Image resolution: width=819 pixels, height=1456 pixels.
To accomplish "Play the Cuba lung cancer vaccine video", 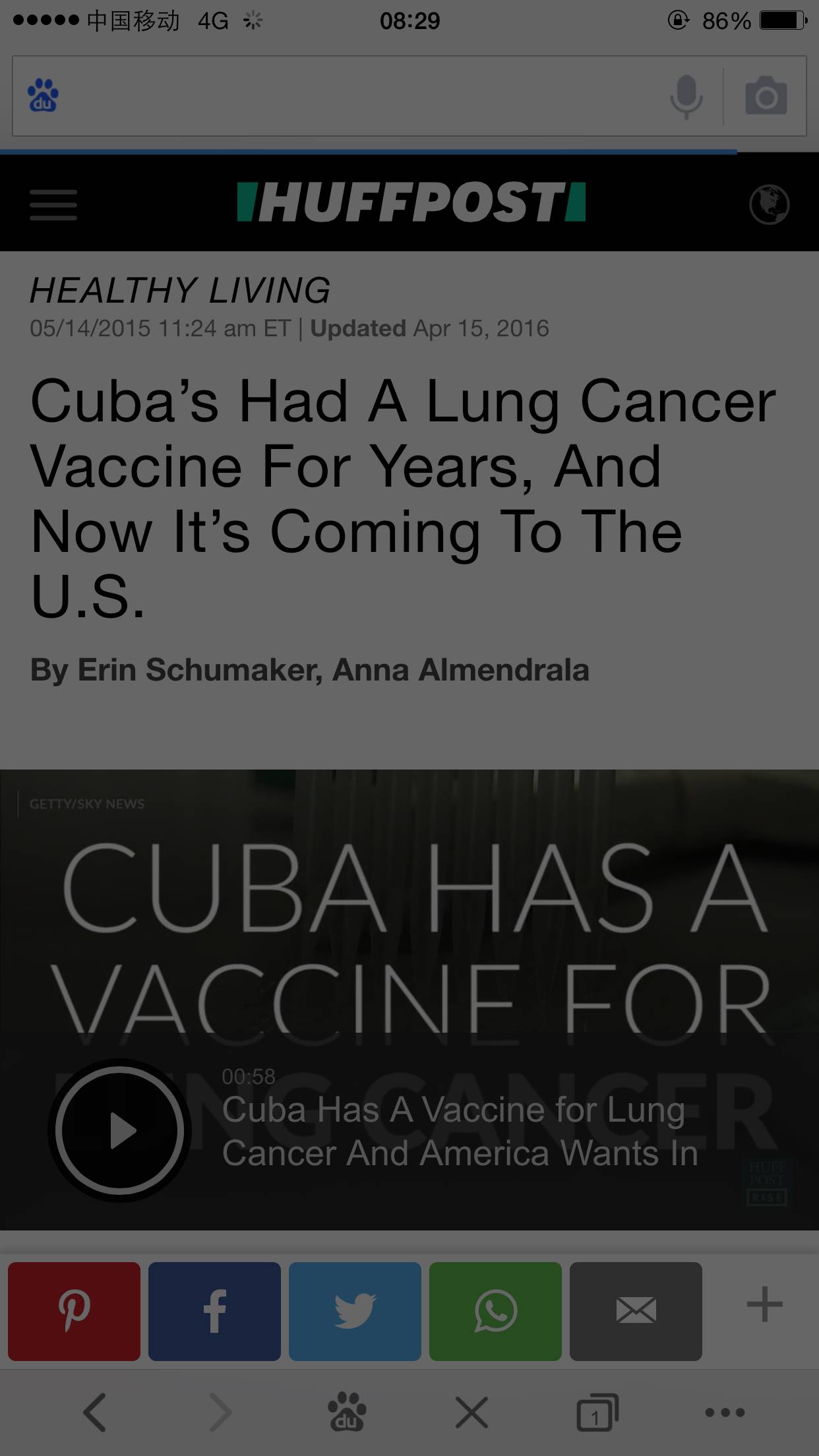I will 119,1131.
